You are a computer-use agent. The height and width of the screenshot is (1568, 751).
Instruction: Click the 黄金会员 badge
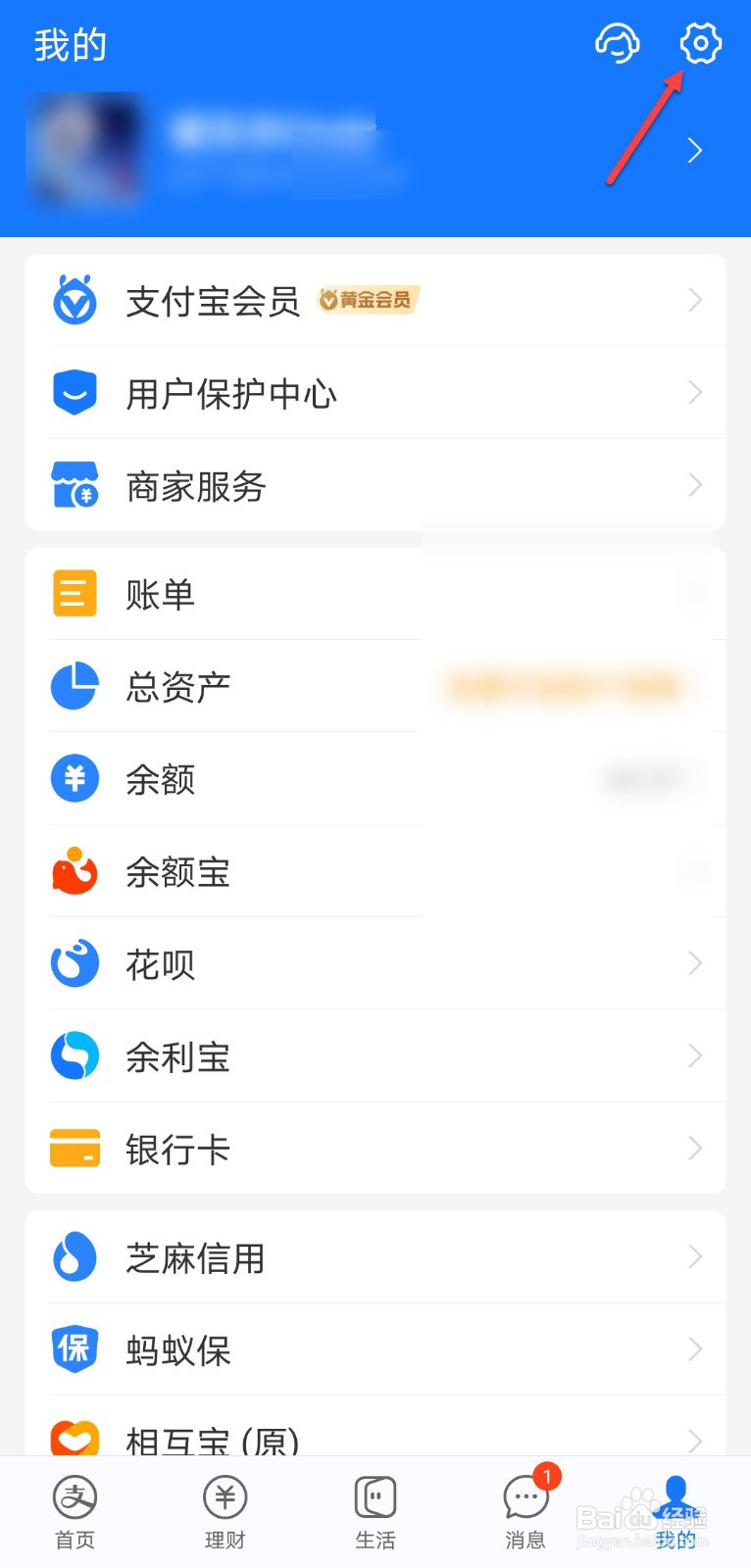click(367, 301)
